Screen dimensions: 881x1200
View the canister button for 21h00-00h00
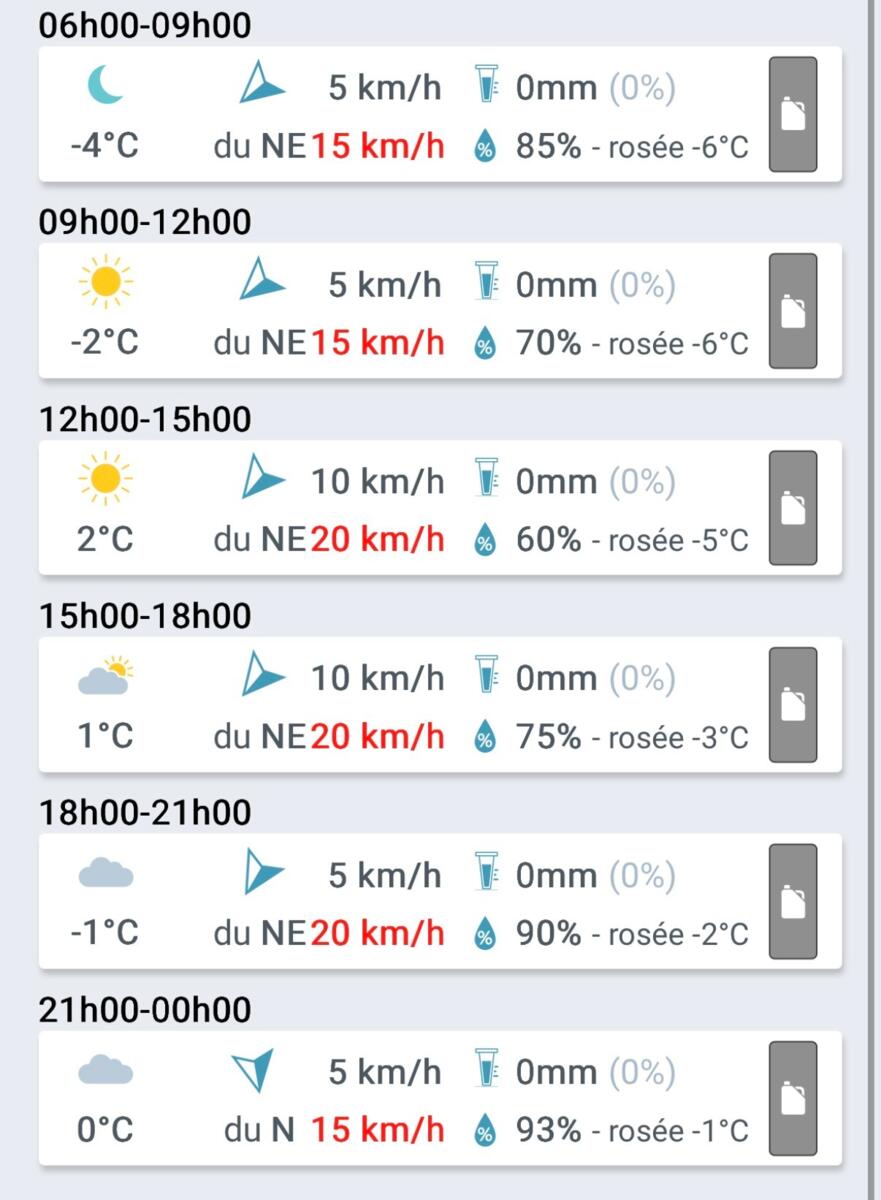tap(792, 1098)
